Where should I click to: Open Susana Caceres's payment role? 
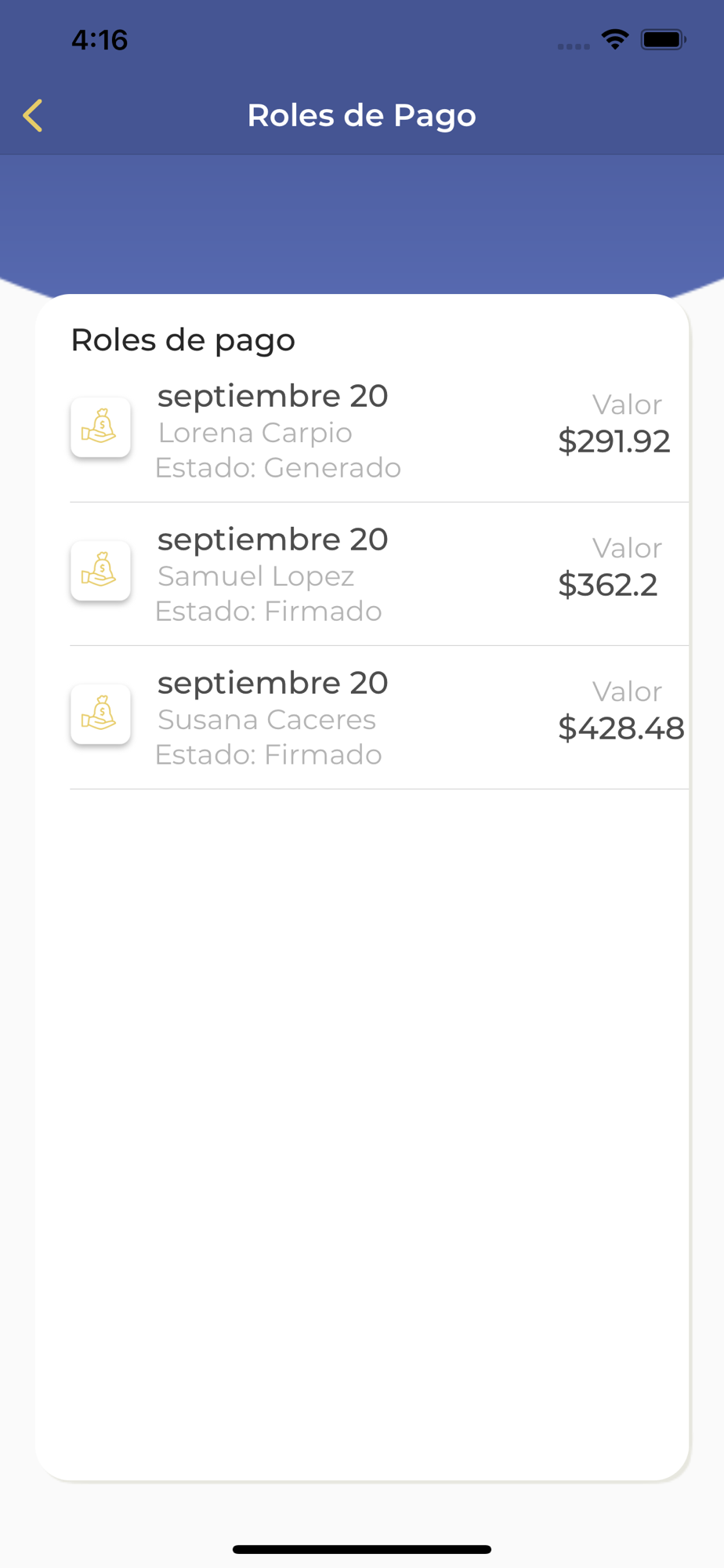[379, 718]
